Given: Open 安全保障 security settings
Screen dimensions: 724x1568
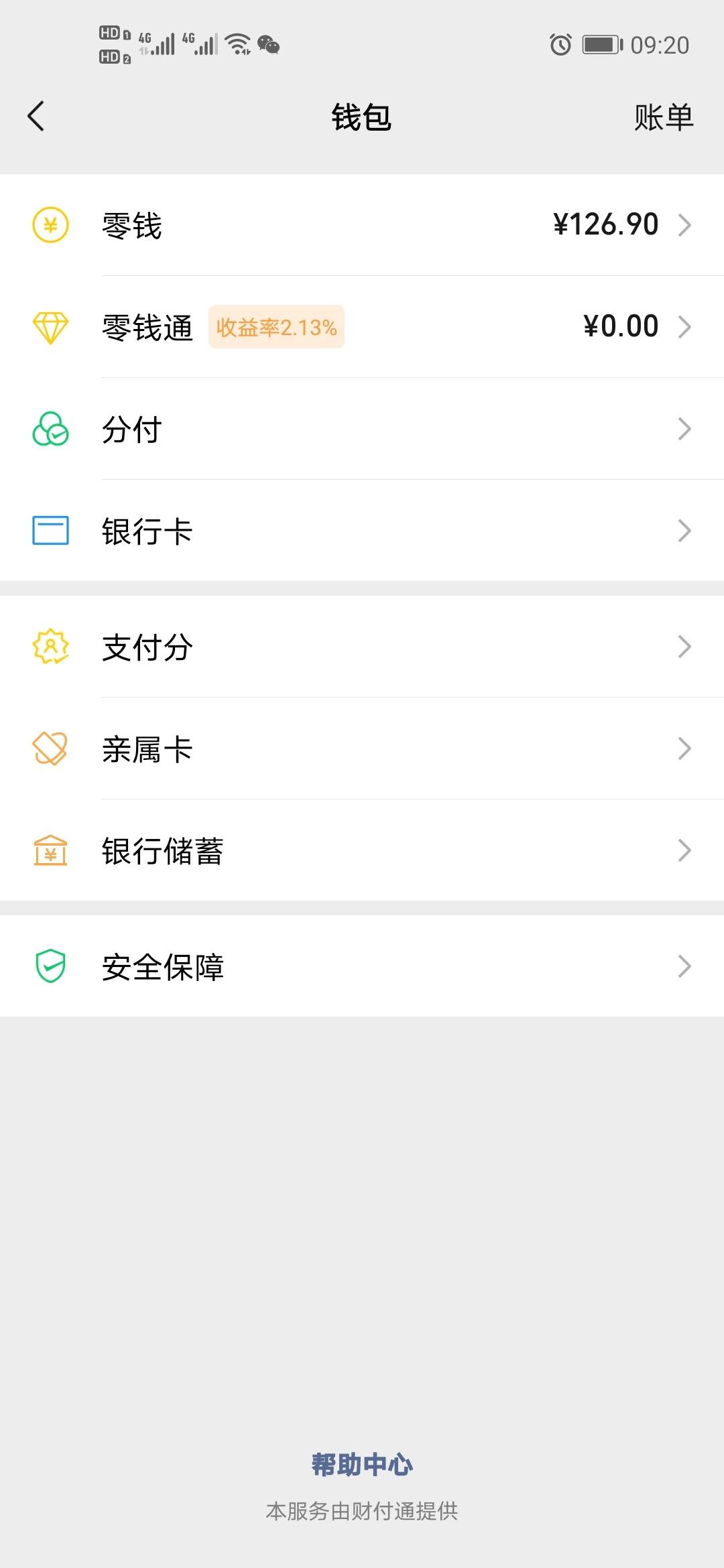Looking at the screenshot, I should pyautogui.click(x=362, y=966).
